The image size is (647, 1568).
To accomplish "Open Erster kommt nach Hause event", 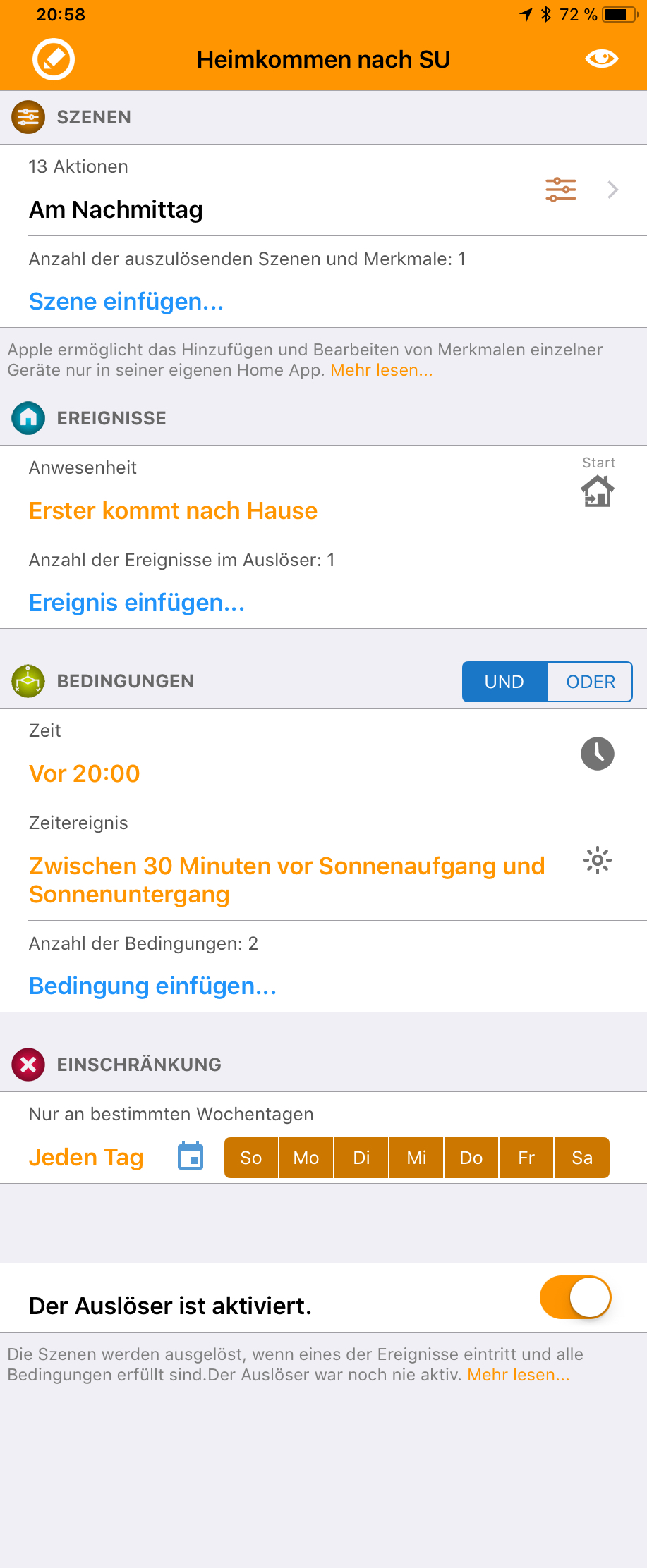I will point(173,510).
